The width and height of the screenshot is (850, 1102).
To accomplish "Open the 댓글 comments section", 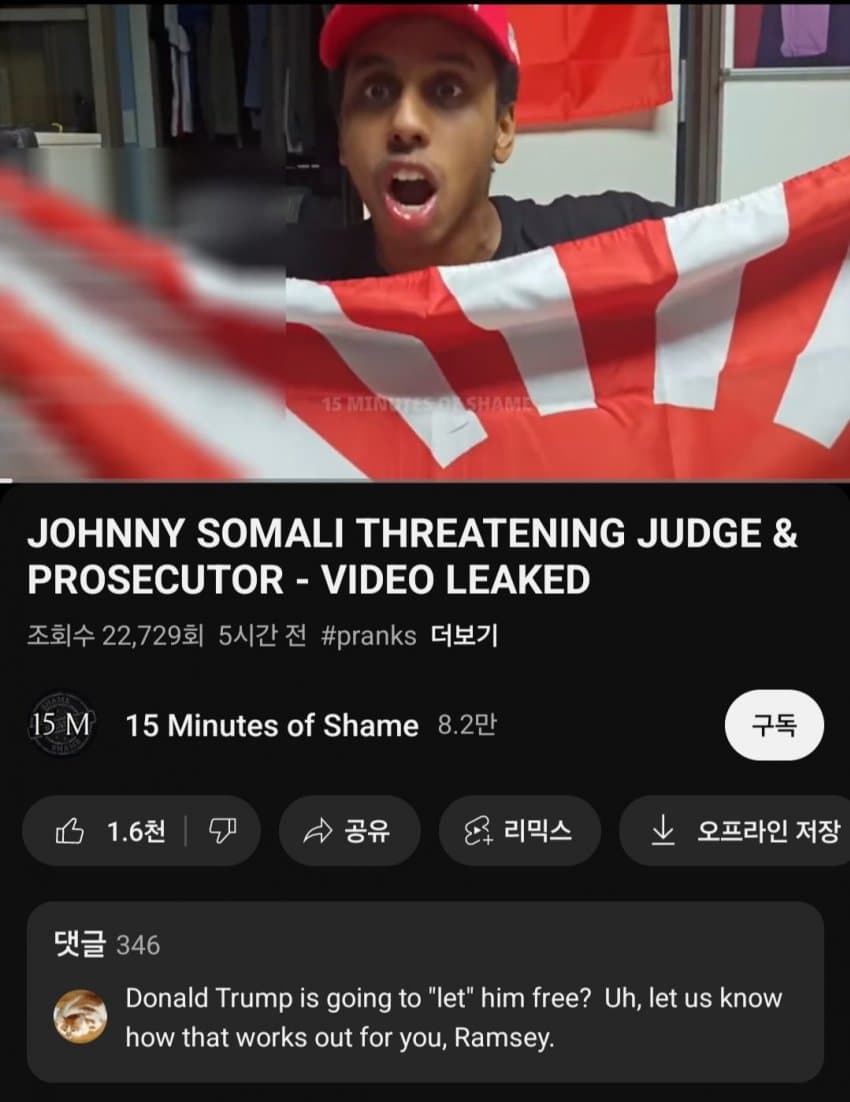I will [425, 992].
